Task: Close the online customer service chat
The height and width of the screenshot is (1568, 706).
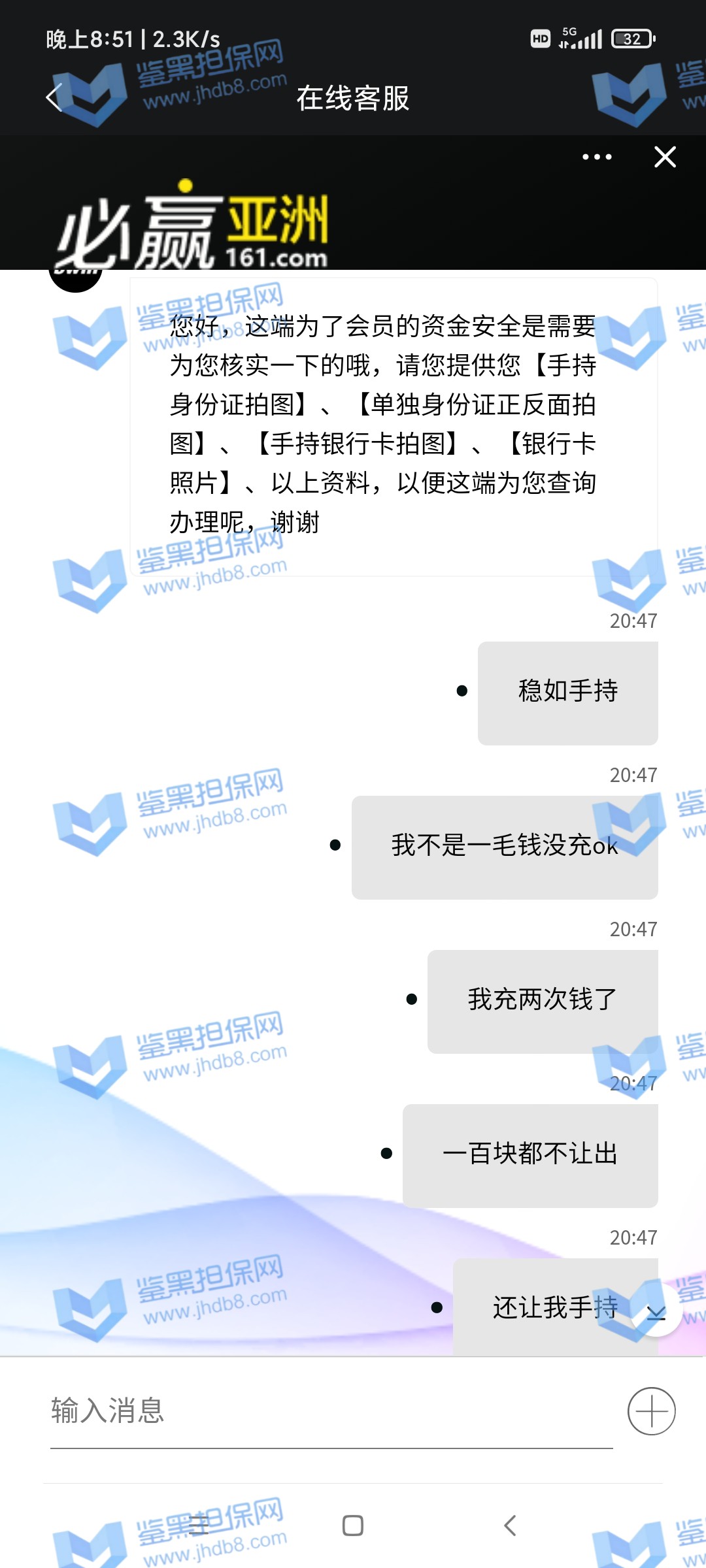Action: 665,157
